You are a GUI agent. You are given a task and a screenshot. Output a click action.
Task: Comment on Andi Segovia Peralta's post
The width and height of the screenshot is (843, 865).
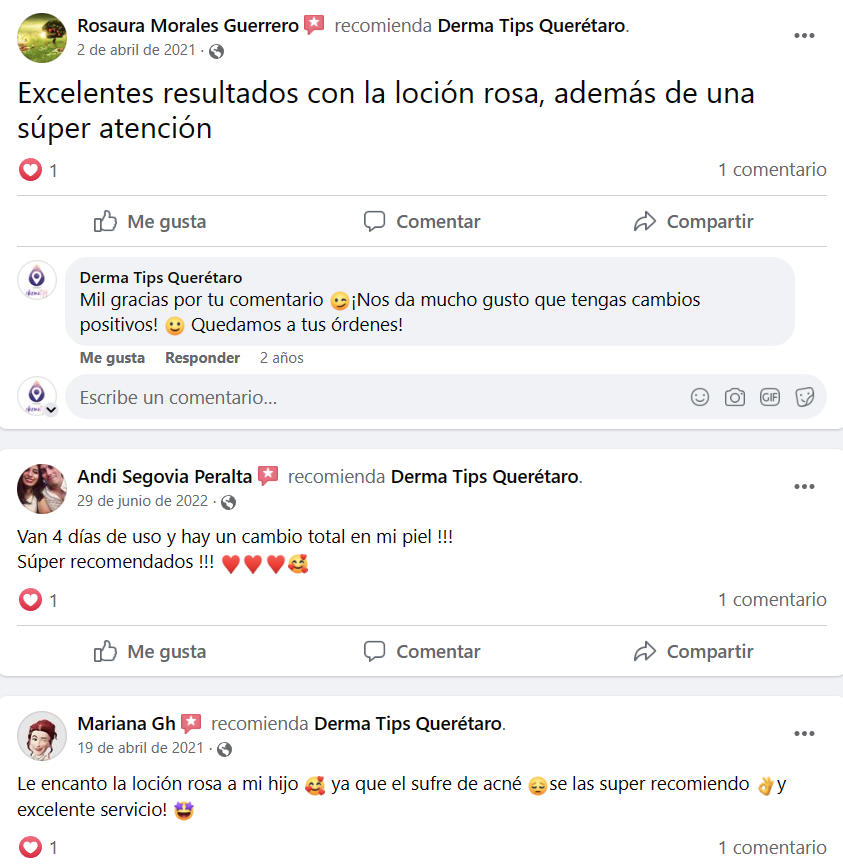422,652
